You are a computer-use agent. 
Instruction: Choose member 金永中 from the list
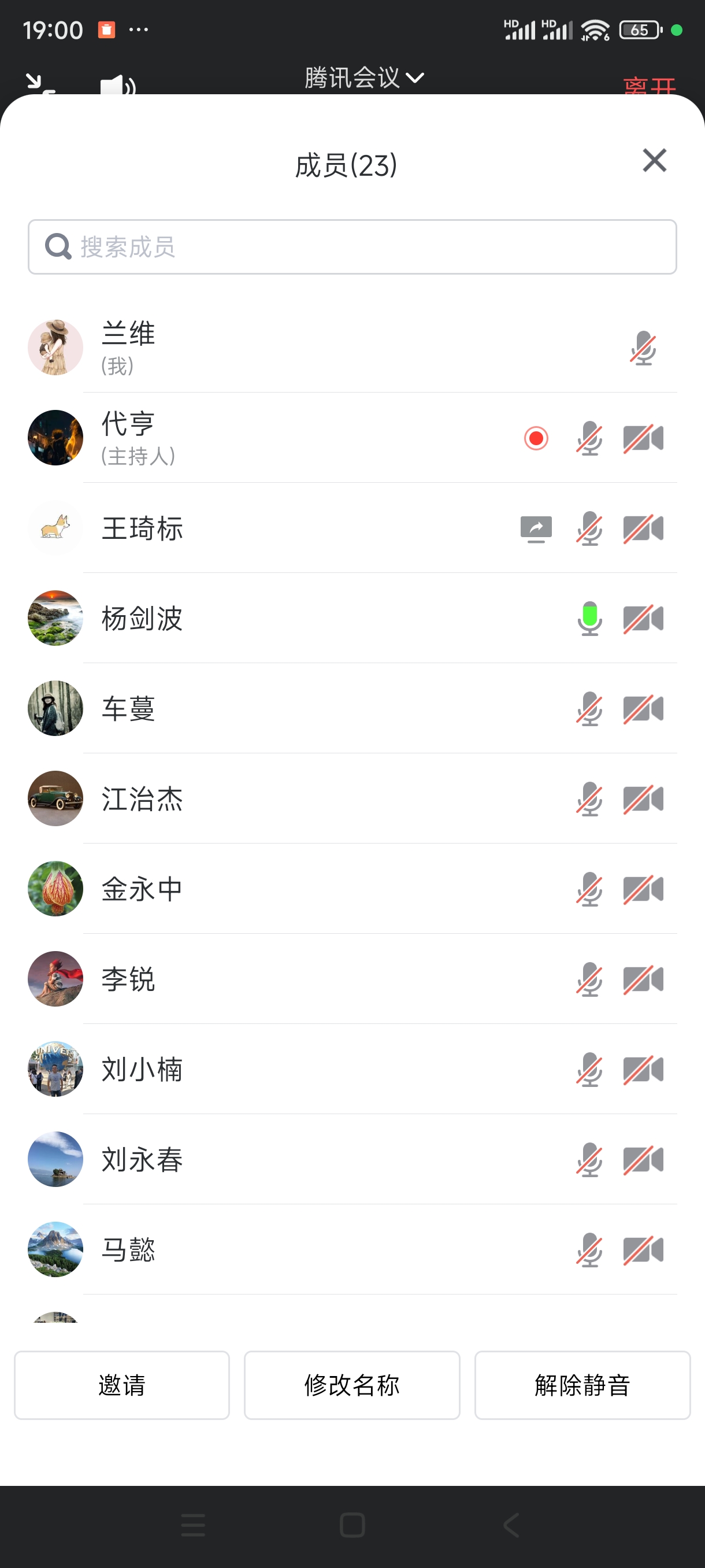coord(142,889)
